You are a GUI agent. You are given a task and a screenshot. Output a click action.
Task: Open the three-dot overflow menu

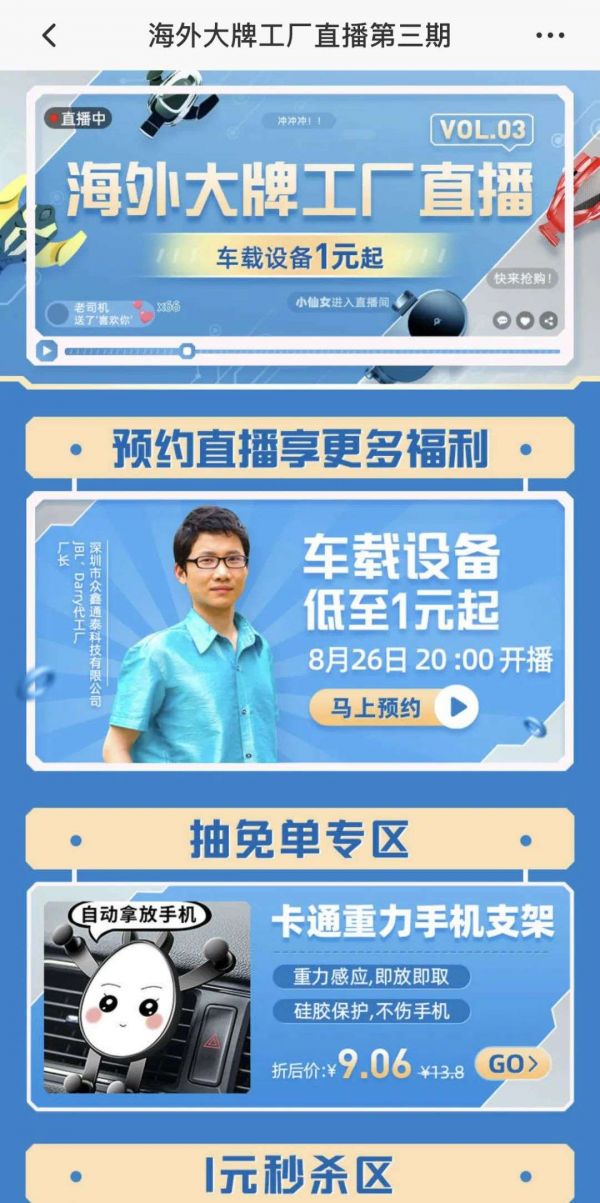pos(550,36)
